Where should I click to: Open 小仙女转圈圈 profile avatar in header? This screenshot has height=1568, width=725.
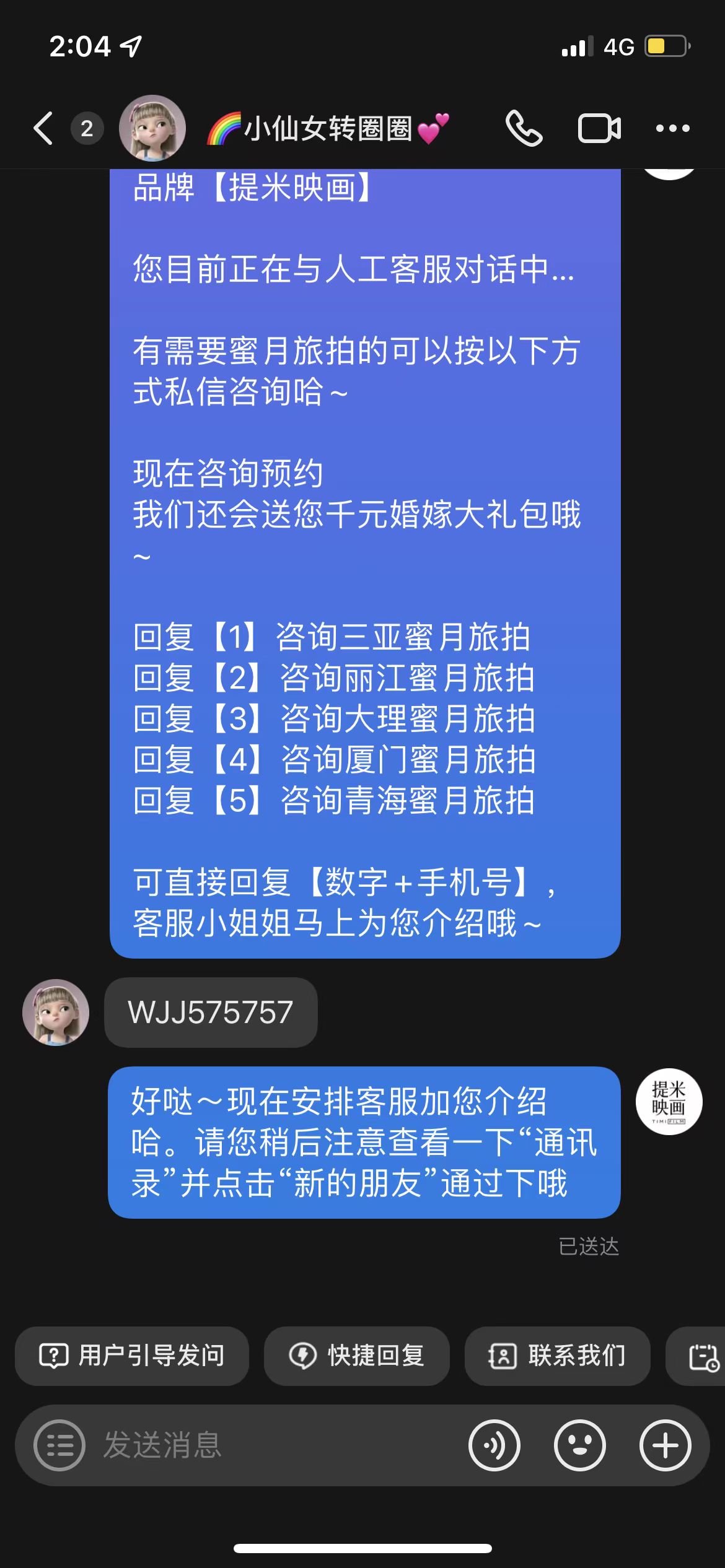[152, 128]
